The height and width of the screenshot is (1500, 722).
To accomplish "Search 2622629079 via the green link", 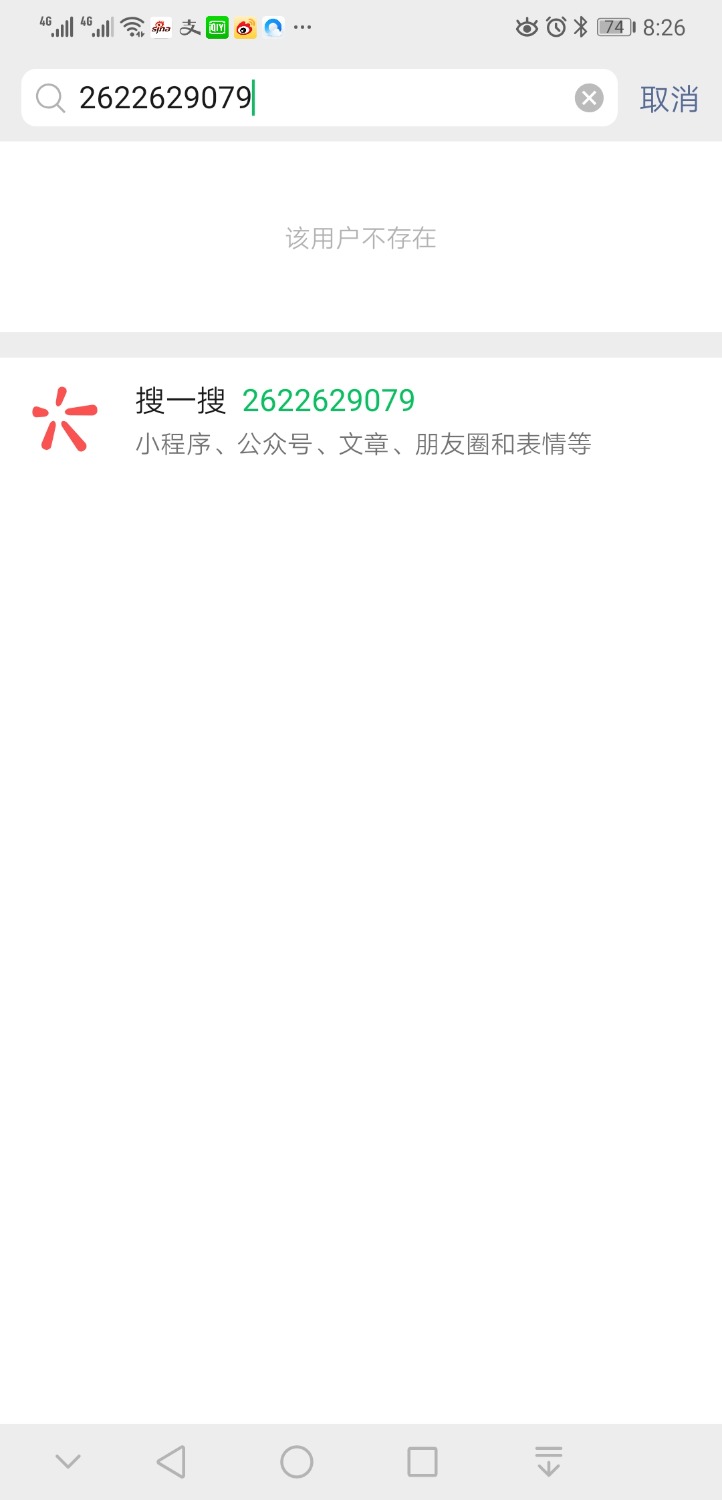I will pyautogui.click(x=330, y=399).
